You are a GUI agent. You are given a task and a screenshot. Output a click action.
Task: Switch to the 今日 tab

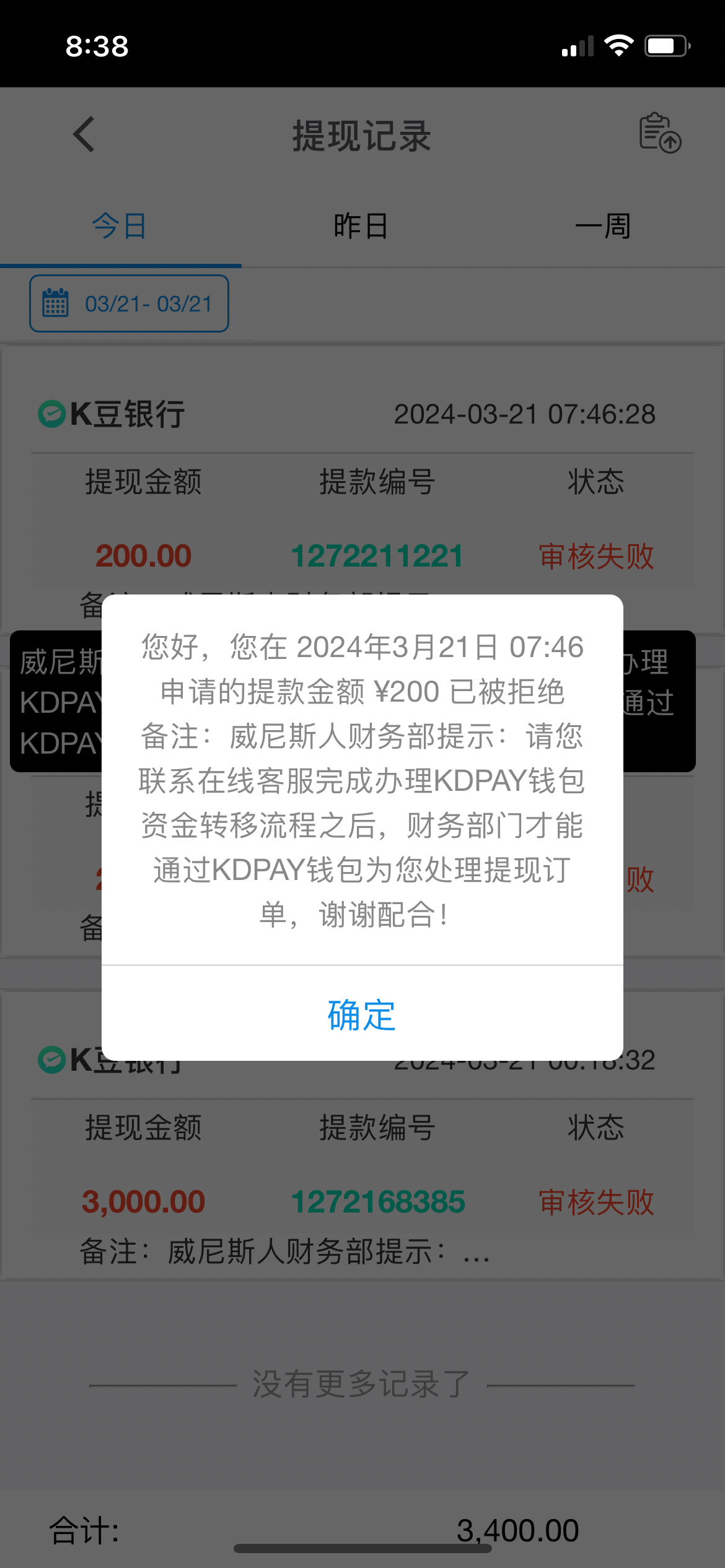pos(120,226)
